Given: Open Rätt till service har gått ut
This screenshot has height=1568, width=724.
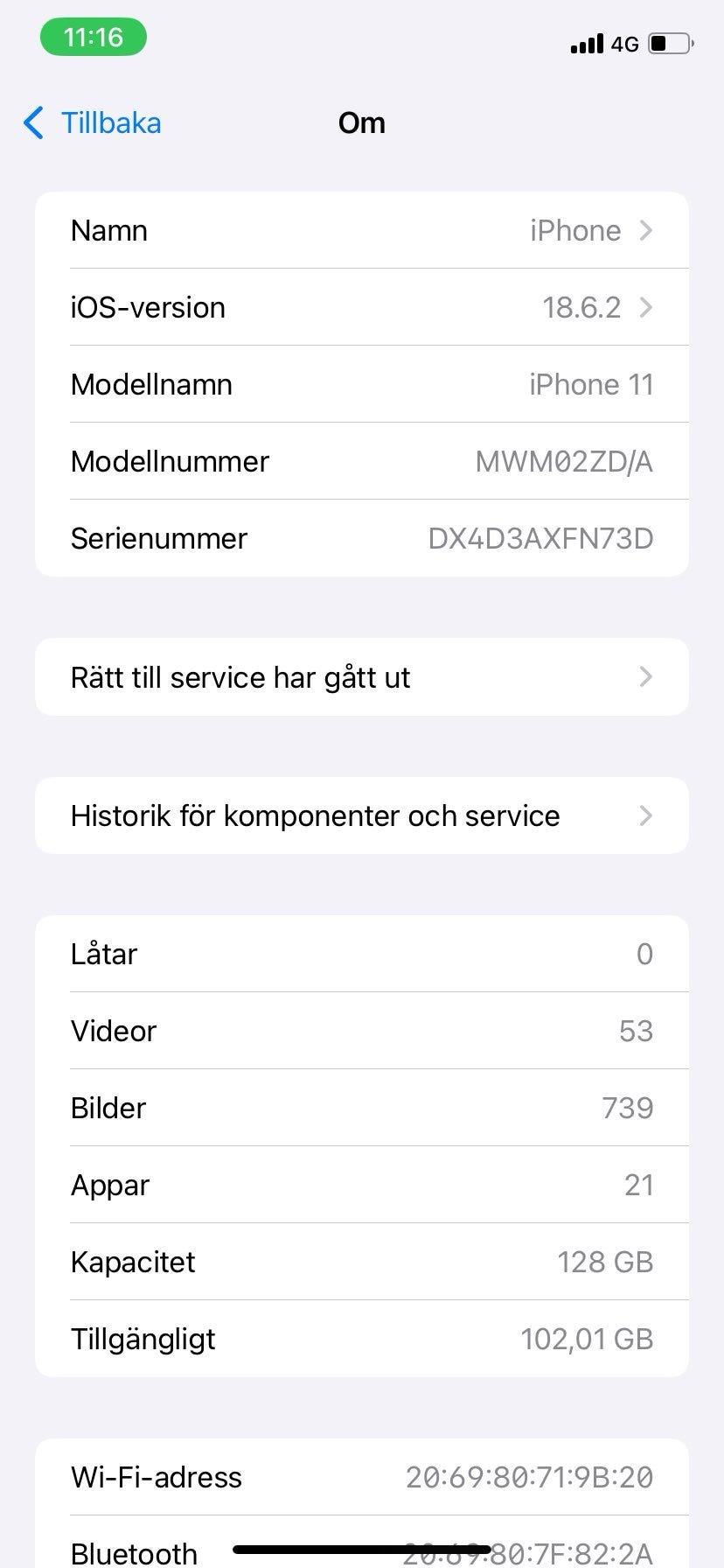Looking at the screenshot, I should [x=362, y=677].
